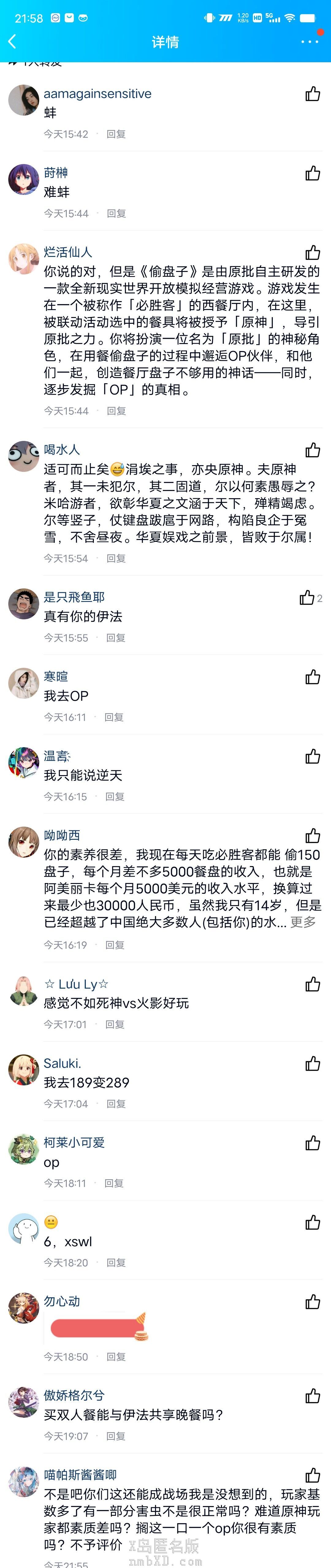Like 温焘's comment

[x=313, y=756]
